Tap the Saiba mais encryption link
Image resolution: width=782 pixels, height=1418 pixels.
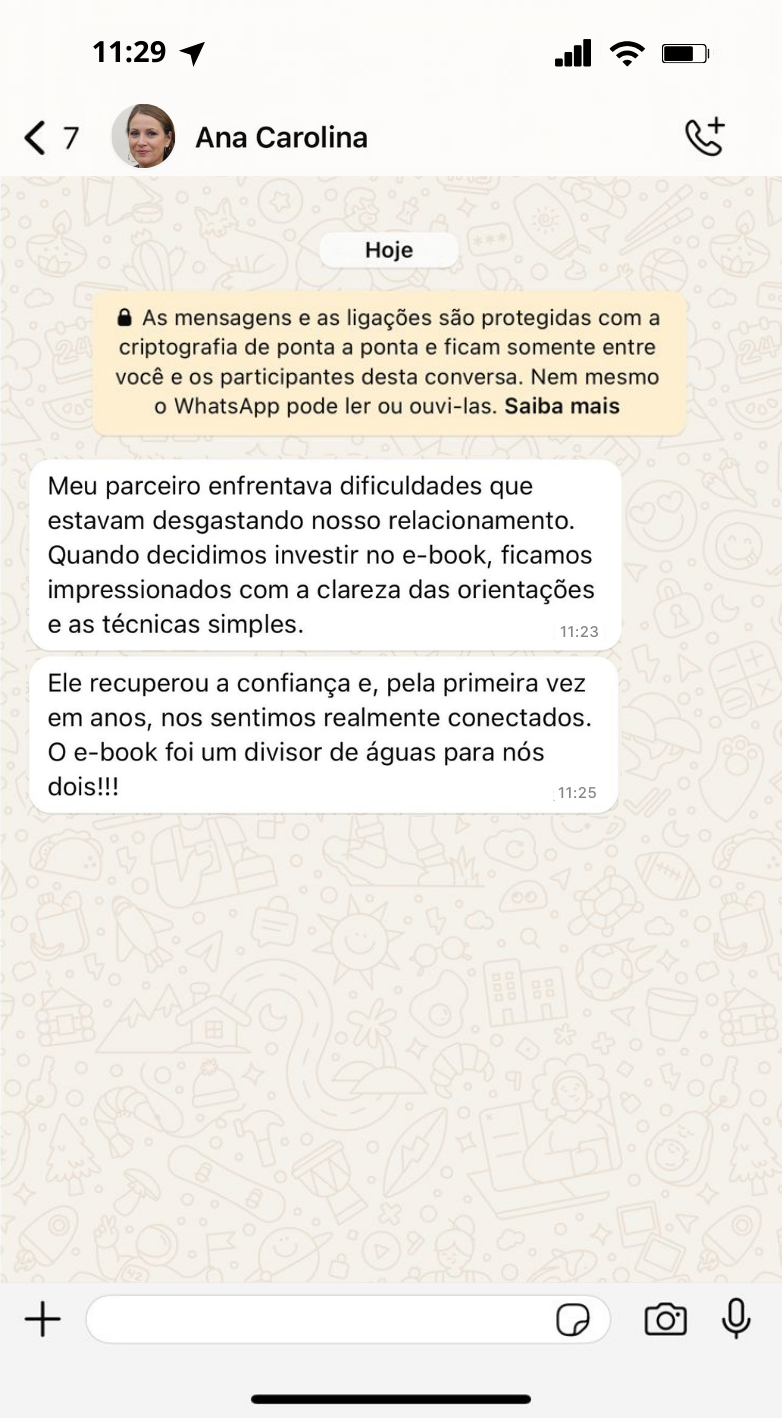pyautogui.click(x=562, y=406)
